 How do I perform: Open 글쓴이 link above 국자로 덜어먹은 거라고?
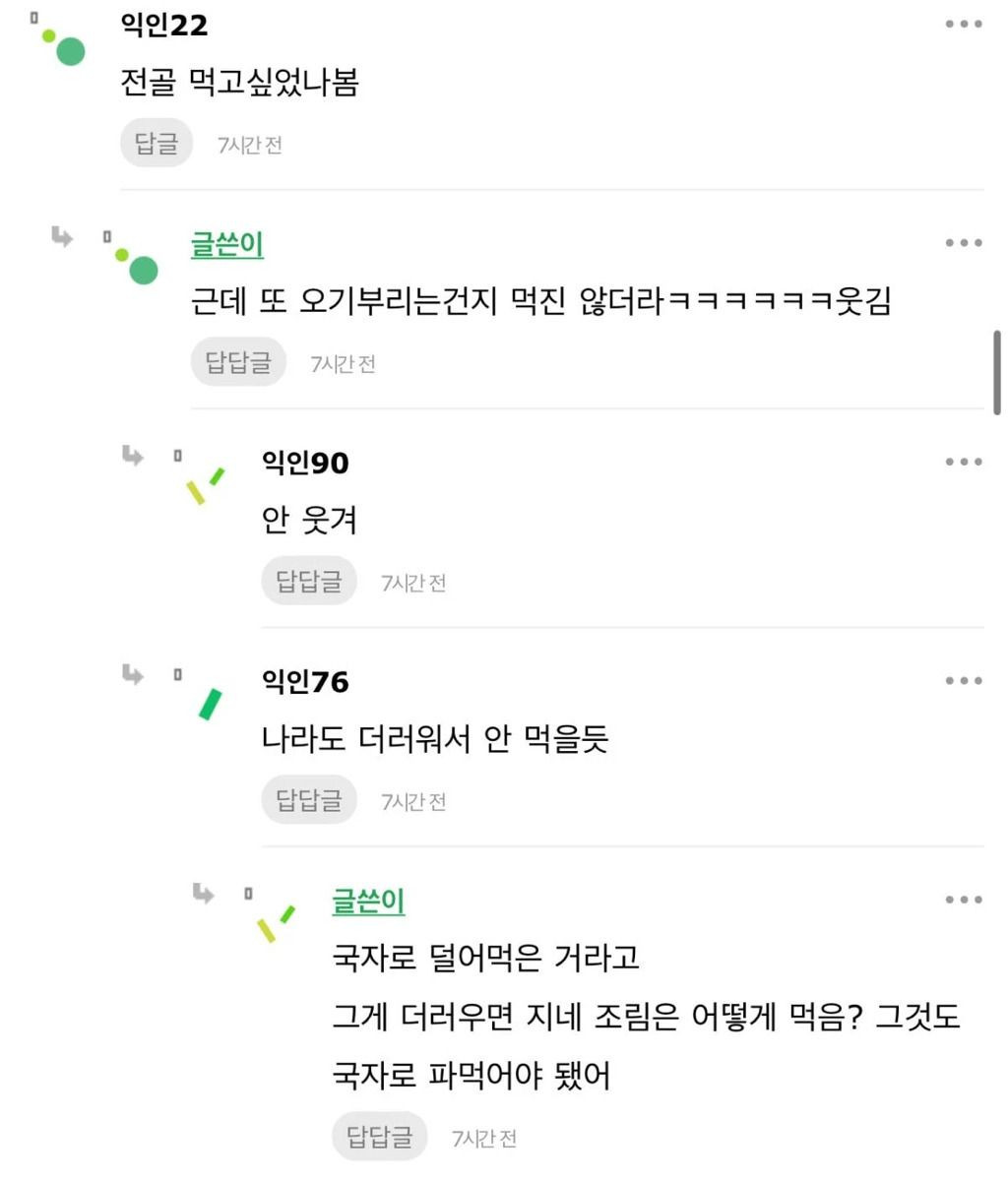pos(368,901)
